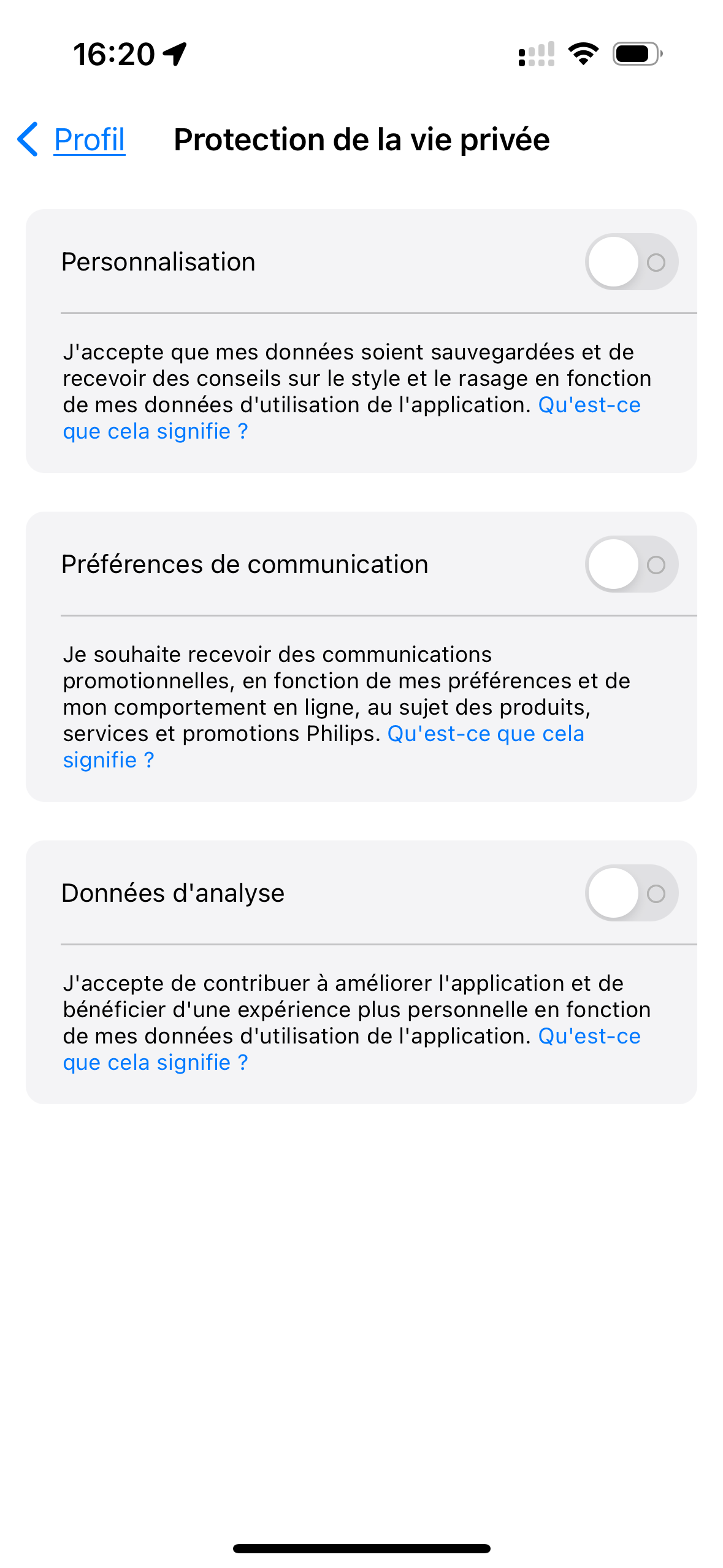Turn on Préférences de communication
Image resolution: width=723 pixels, height=1568 pixels.
631,564
